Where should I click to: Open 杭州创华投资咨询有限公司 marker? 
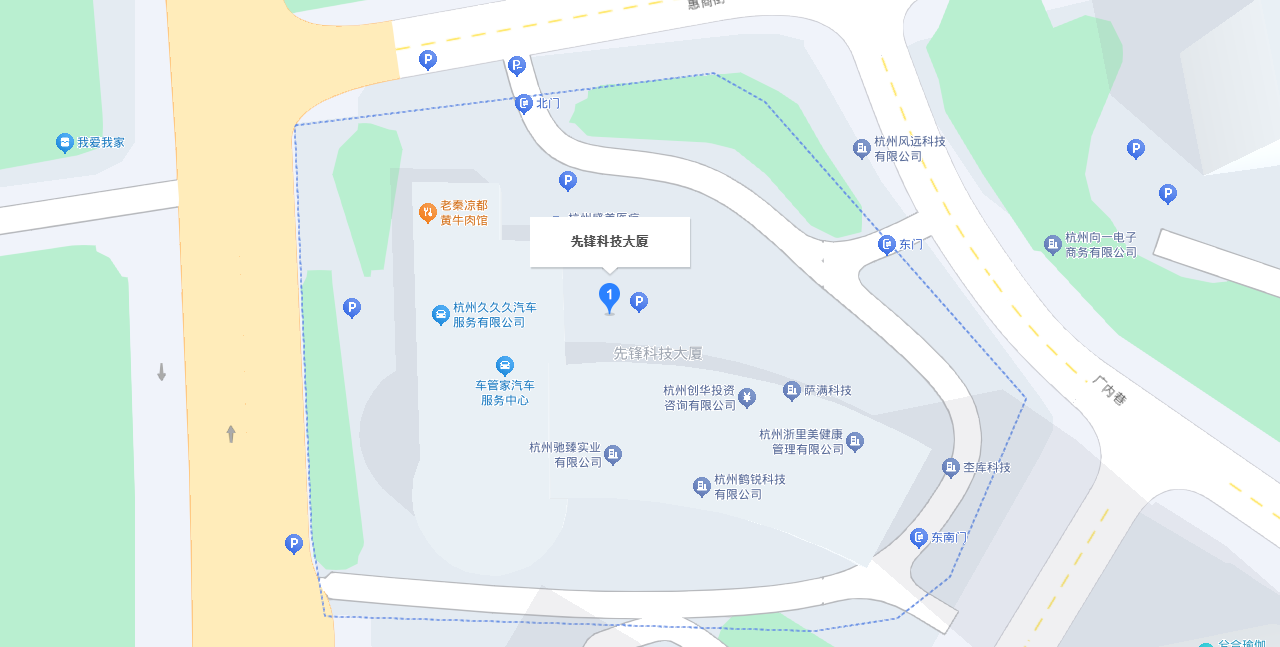(x=747, y=398)
